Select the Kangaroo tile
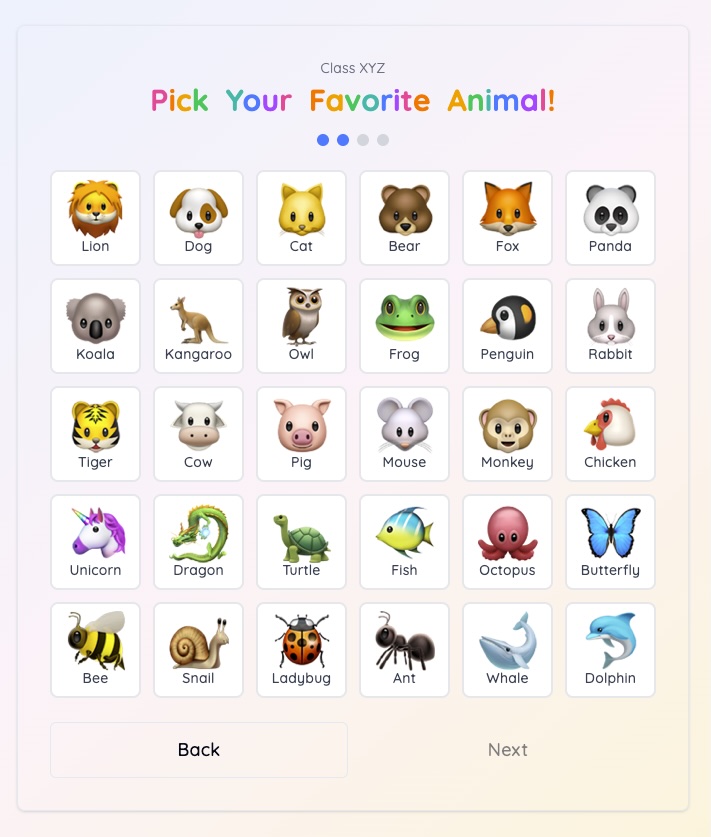Screen dimensions: 711x837 [198, 326]
